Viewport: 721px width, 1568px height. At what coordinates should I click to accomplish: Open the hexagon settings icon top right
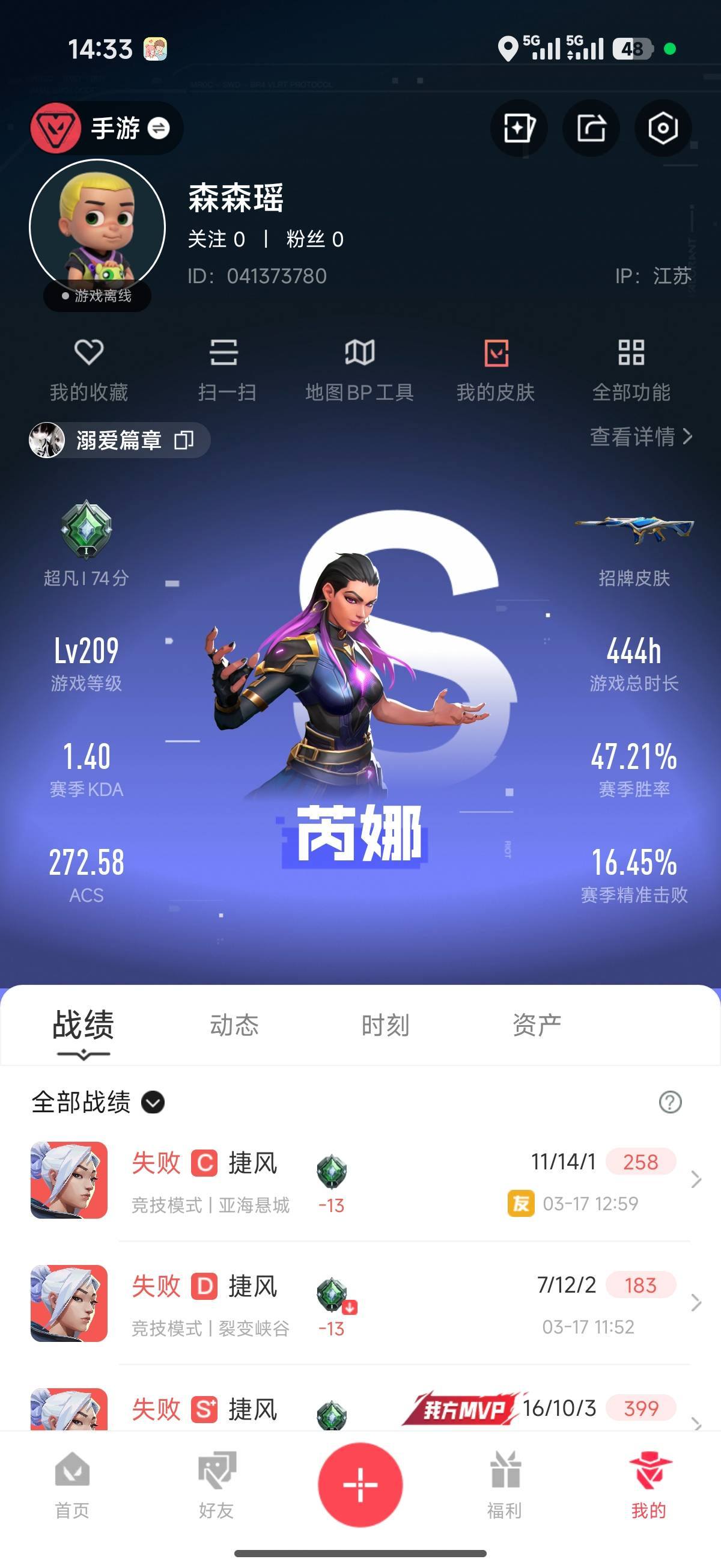coord(663,128)
